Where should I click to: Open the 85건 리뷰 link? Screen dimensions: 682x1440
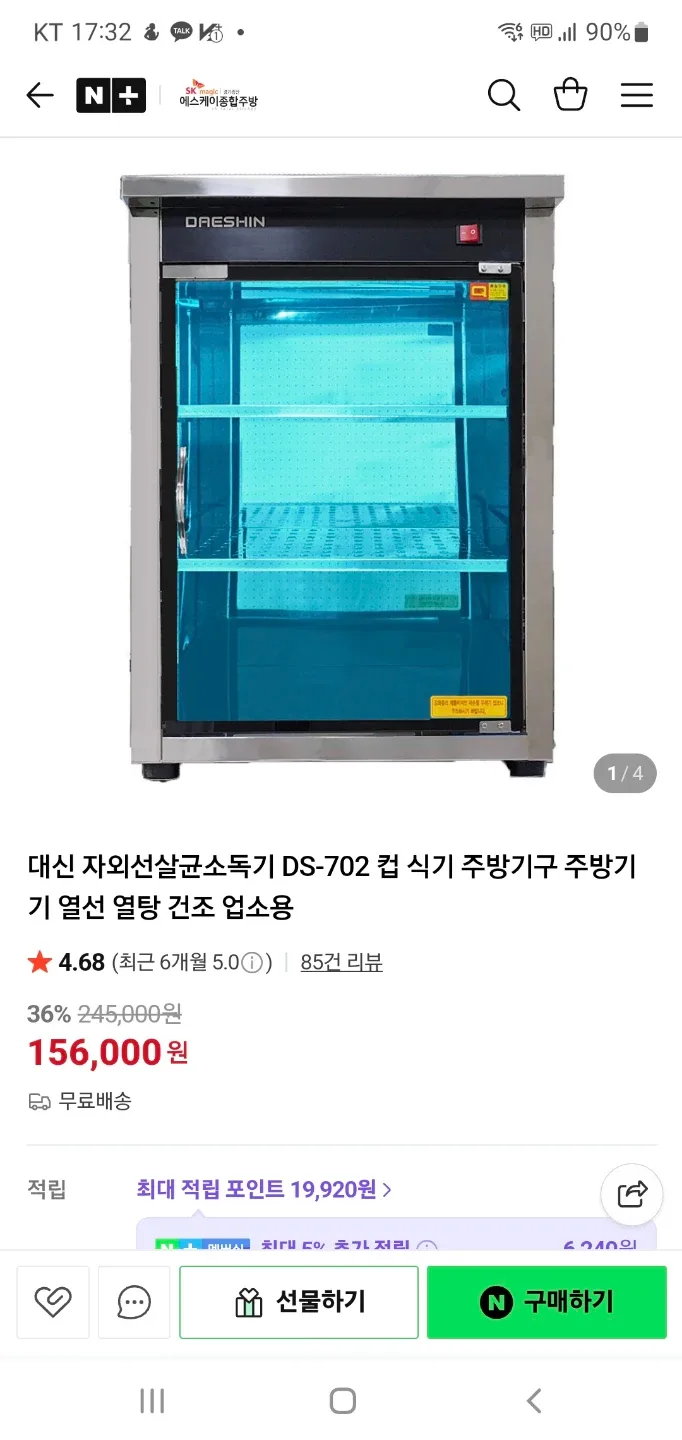point(341,962)
